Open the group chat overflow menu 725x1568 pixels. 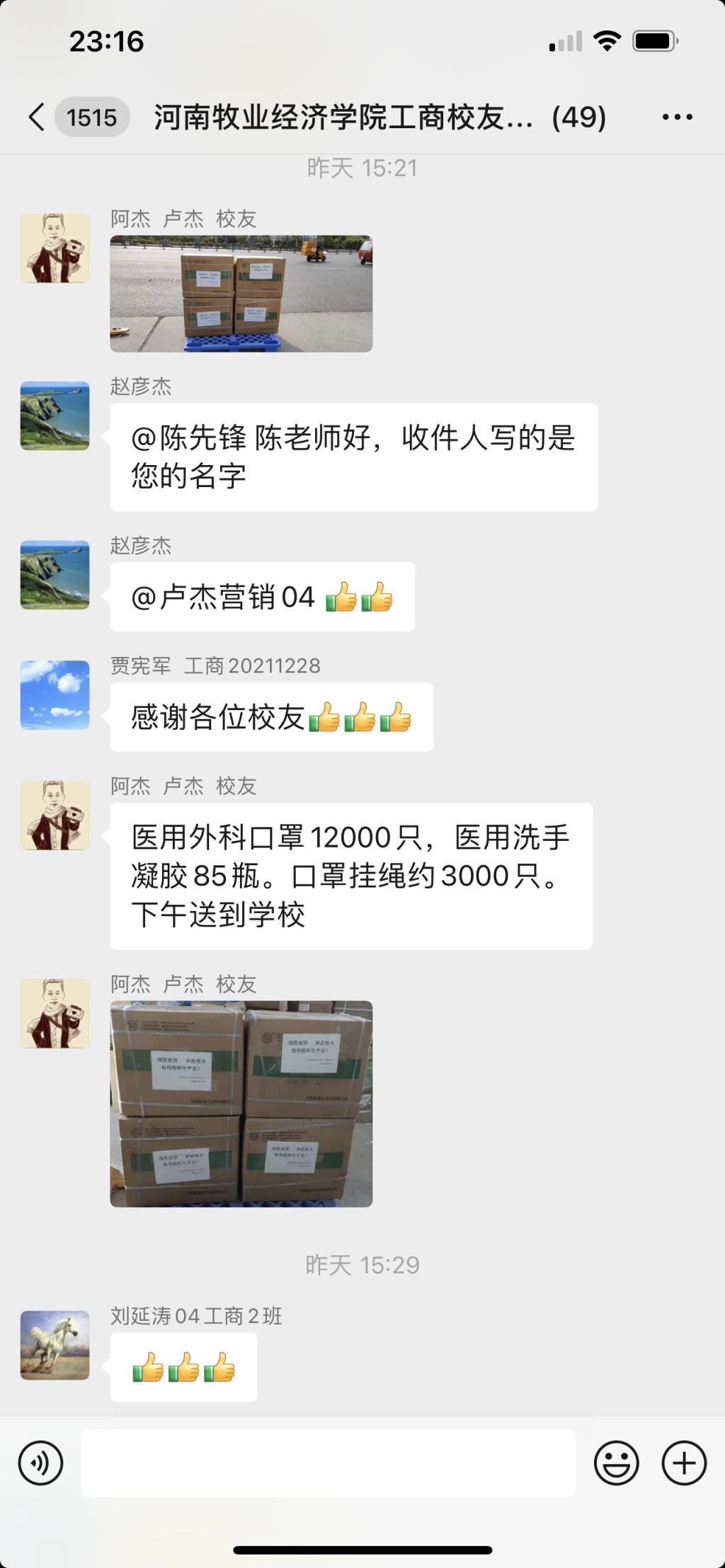tap(677, 118)
